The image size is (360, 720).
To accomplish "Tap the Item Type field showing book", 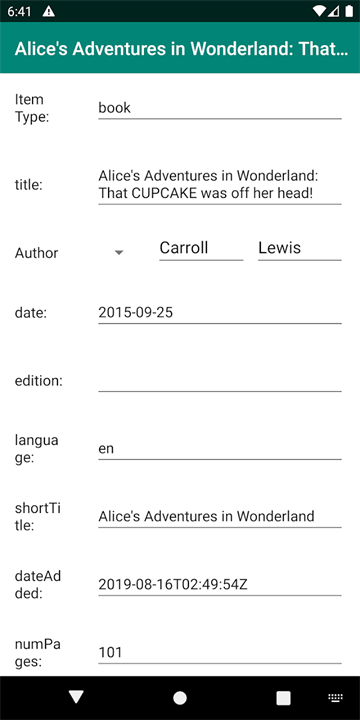I will click(x=219, y=108).
